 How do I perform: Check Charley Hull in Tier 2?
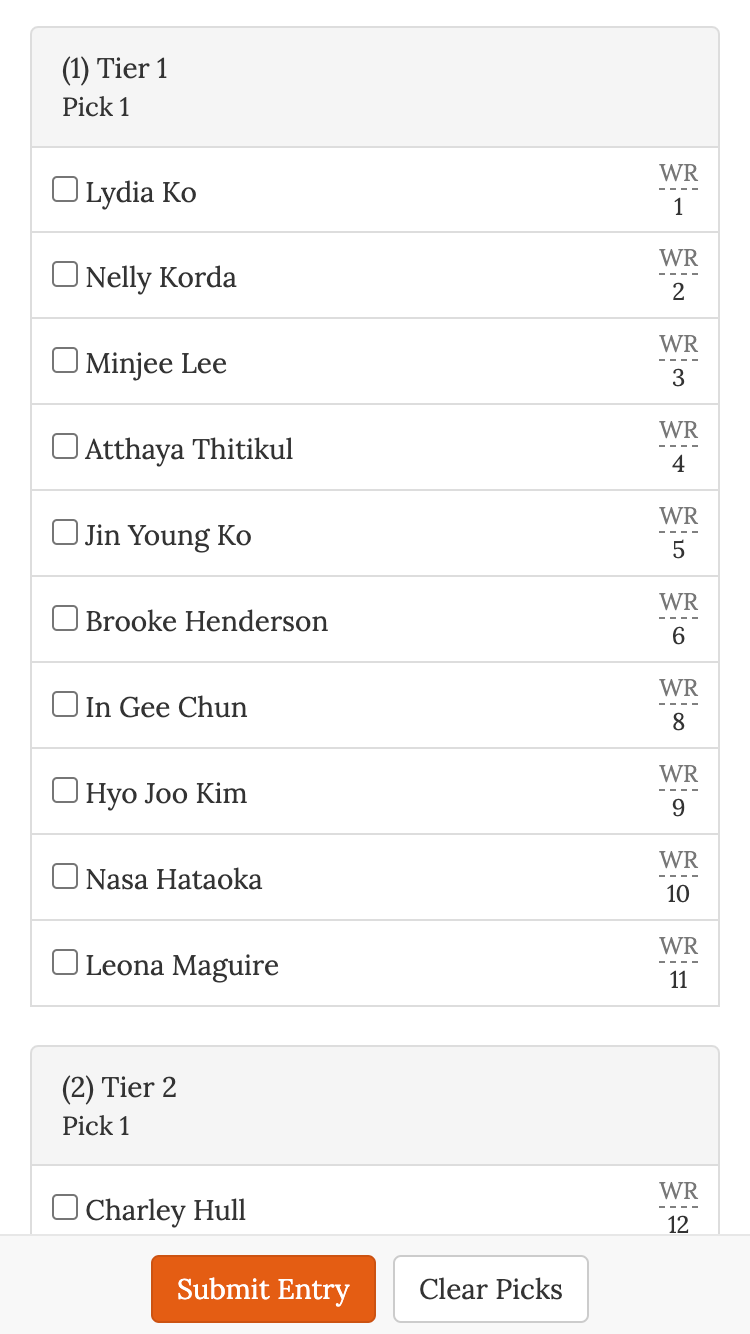click(64, 1207)
